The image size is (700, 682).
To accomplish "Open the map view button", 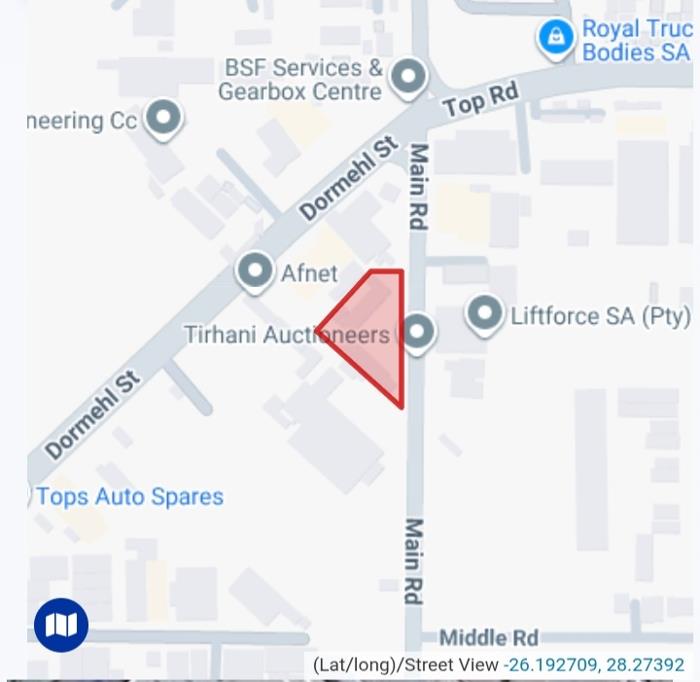I will 62,625.
